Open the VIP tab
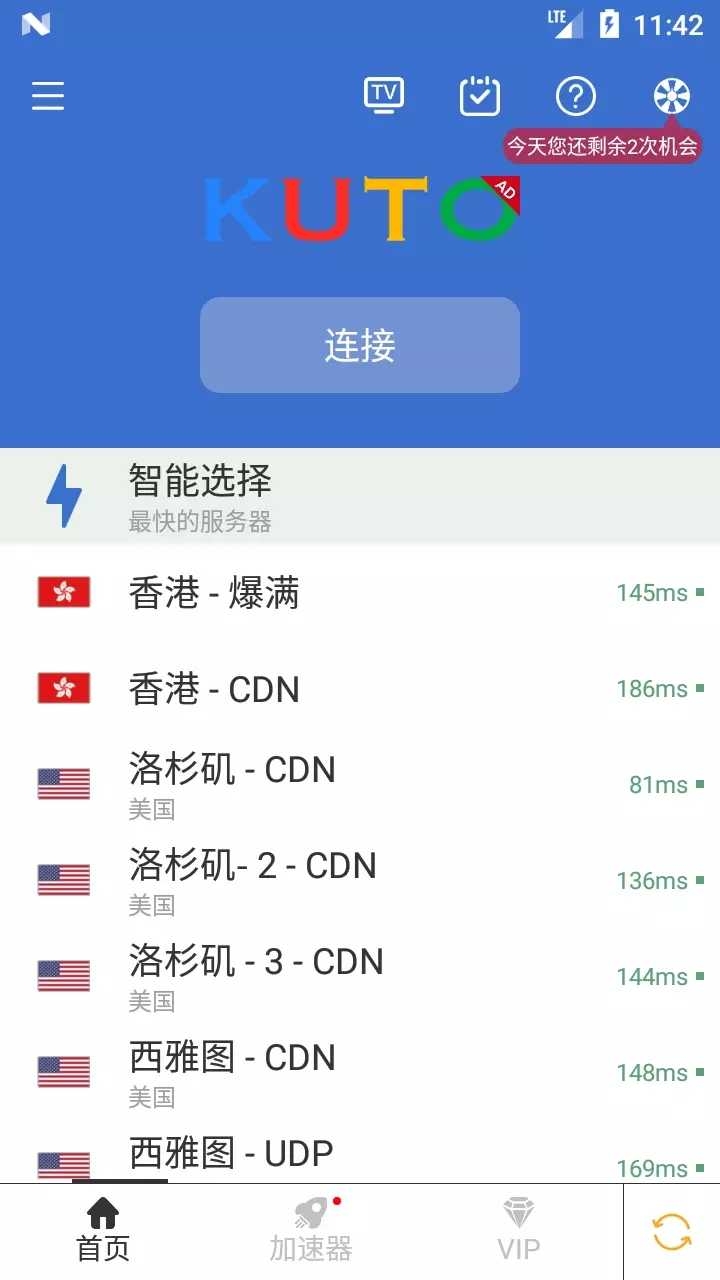720x1280 pixels. (518, 1230)
